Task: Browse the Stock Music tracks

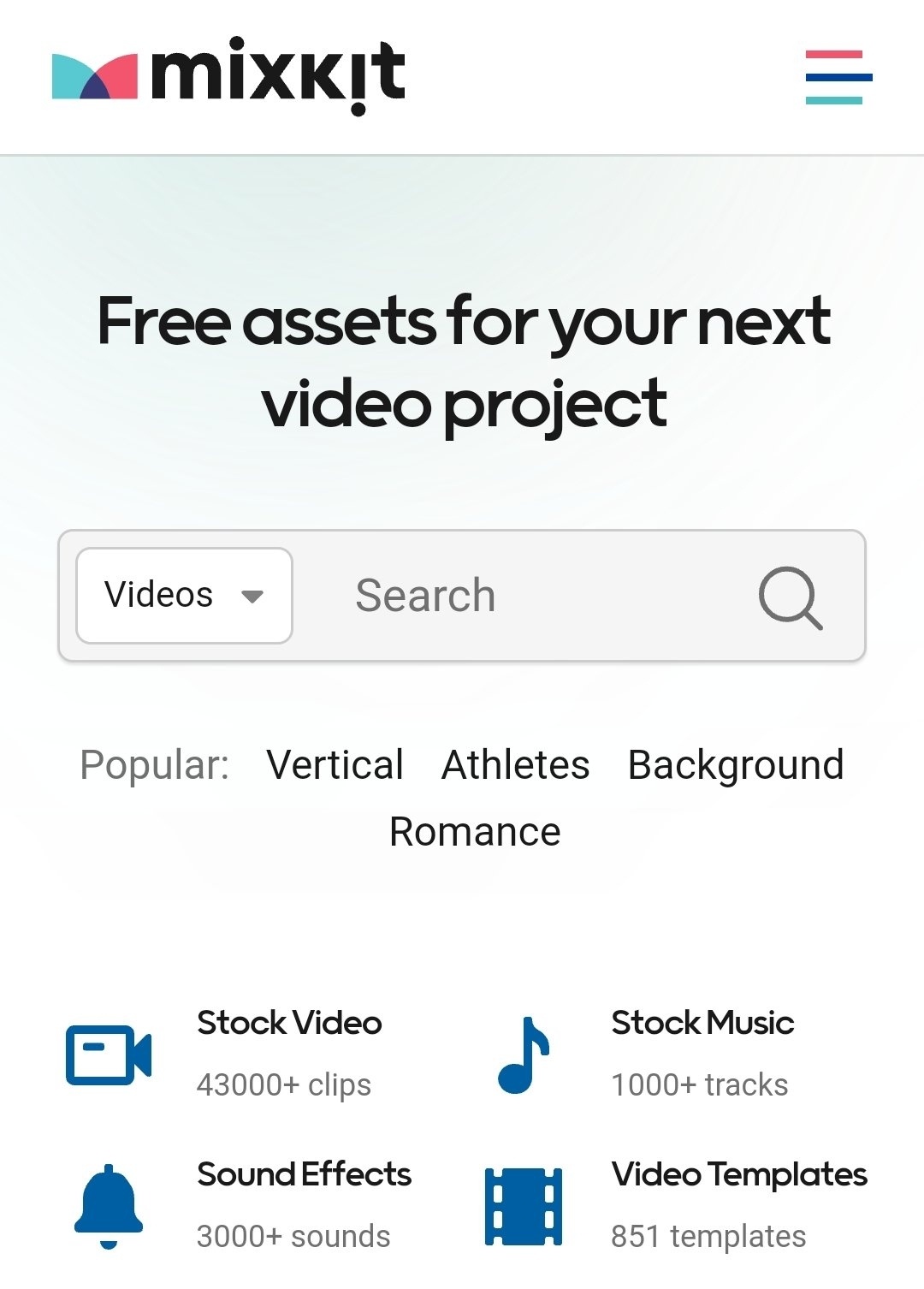Action: pyautogui.click(x=702, y=1024)
